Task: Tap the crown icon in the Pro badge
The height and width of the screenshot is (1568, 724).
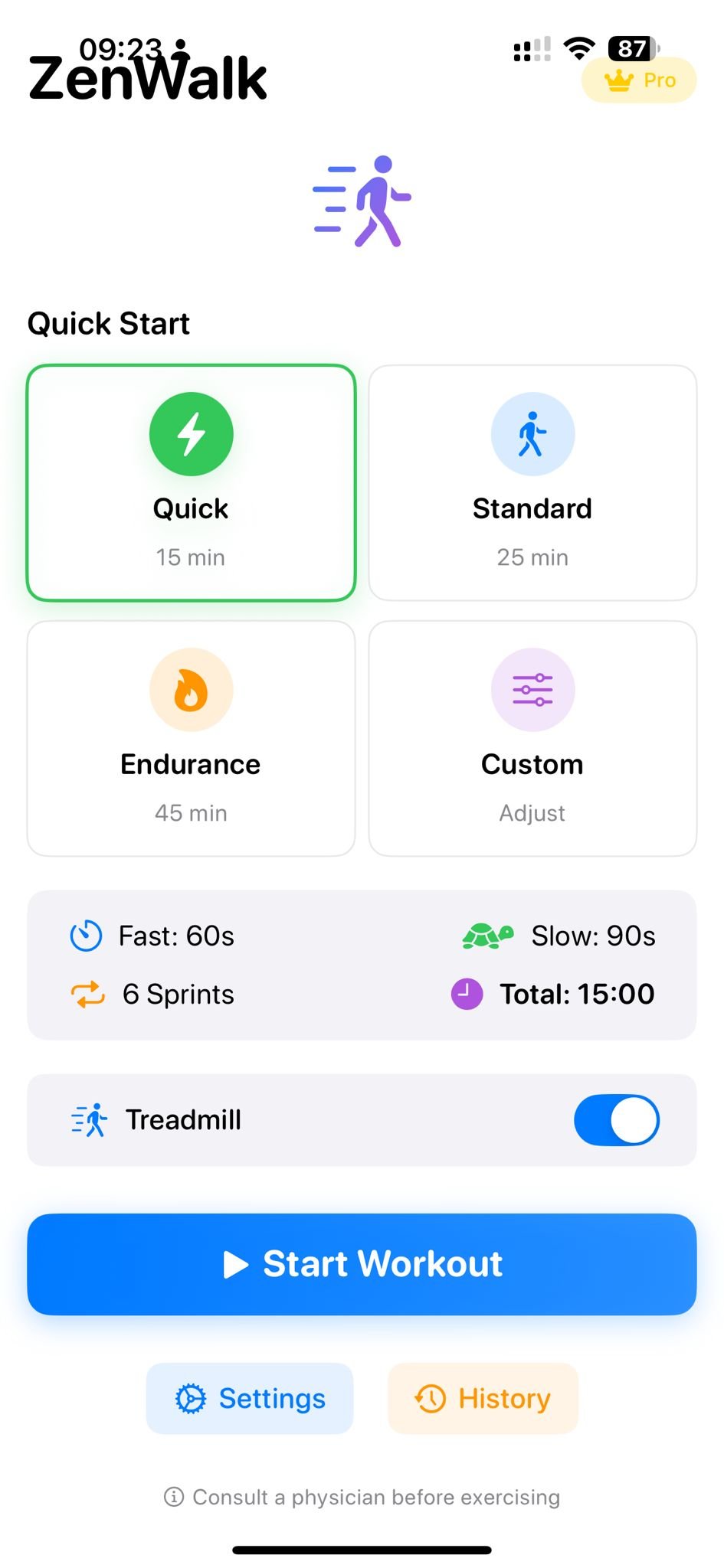Action: tap(618, 79)
